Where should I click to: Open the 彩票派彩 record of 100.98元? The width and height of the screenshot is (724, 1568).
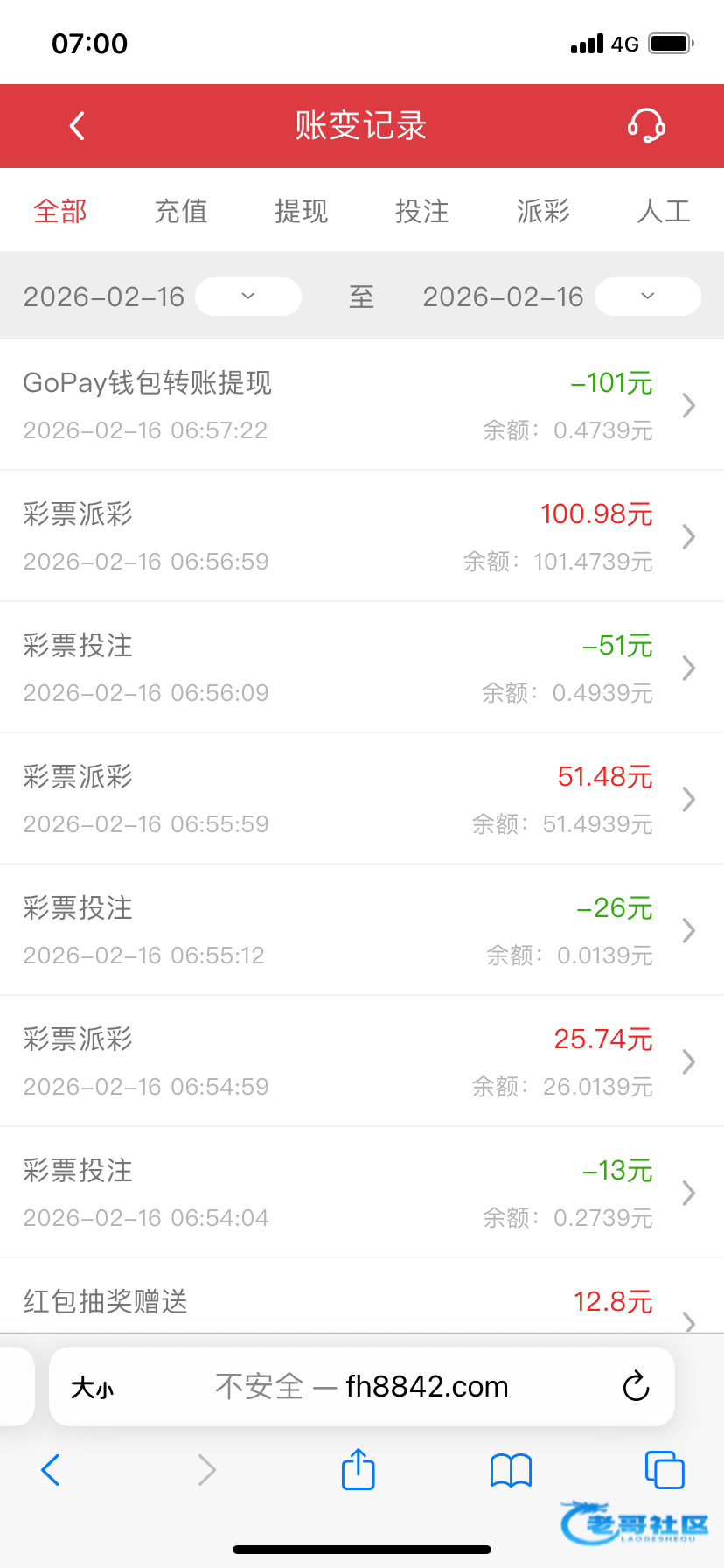click(362, 536)
